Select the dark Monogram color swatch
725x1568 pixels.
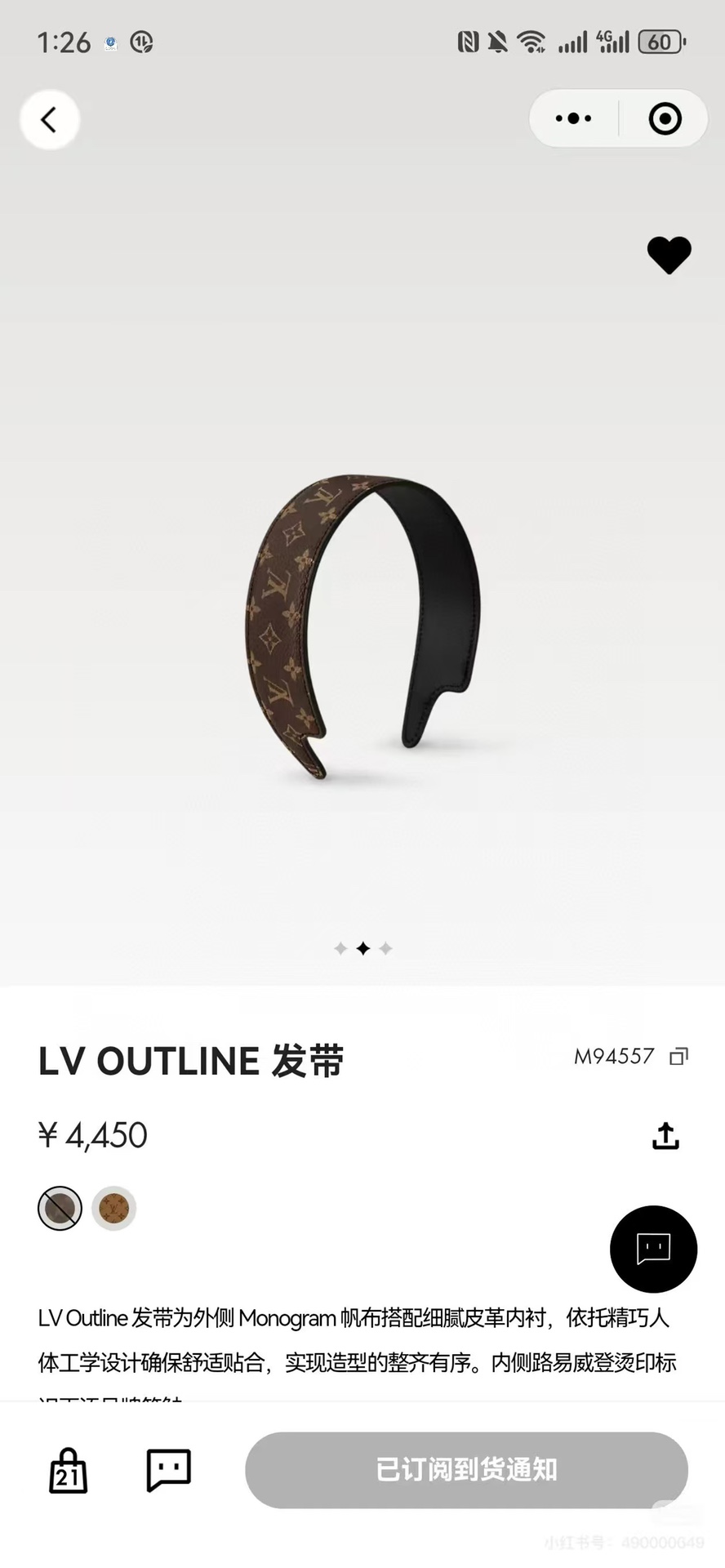(60, 1208)
